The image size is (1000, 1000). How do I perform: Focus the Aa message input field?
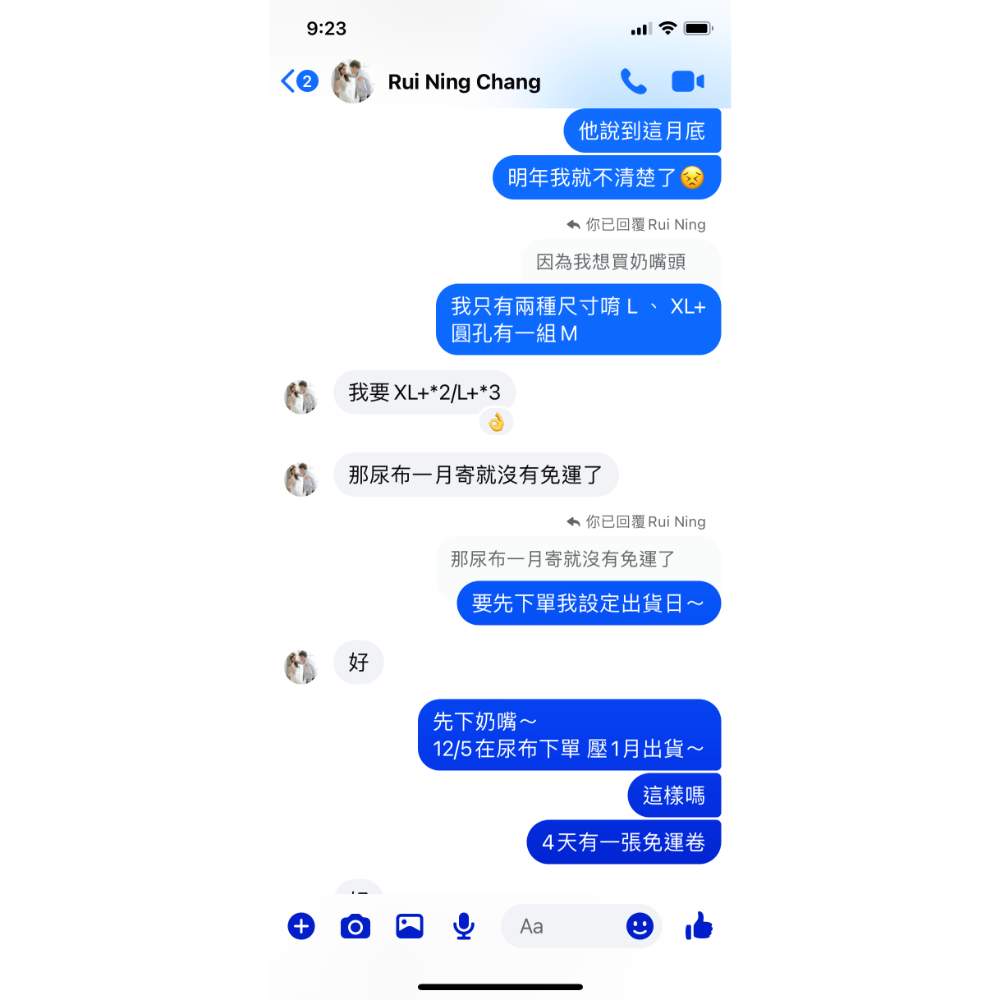(x=560, y=926)
